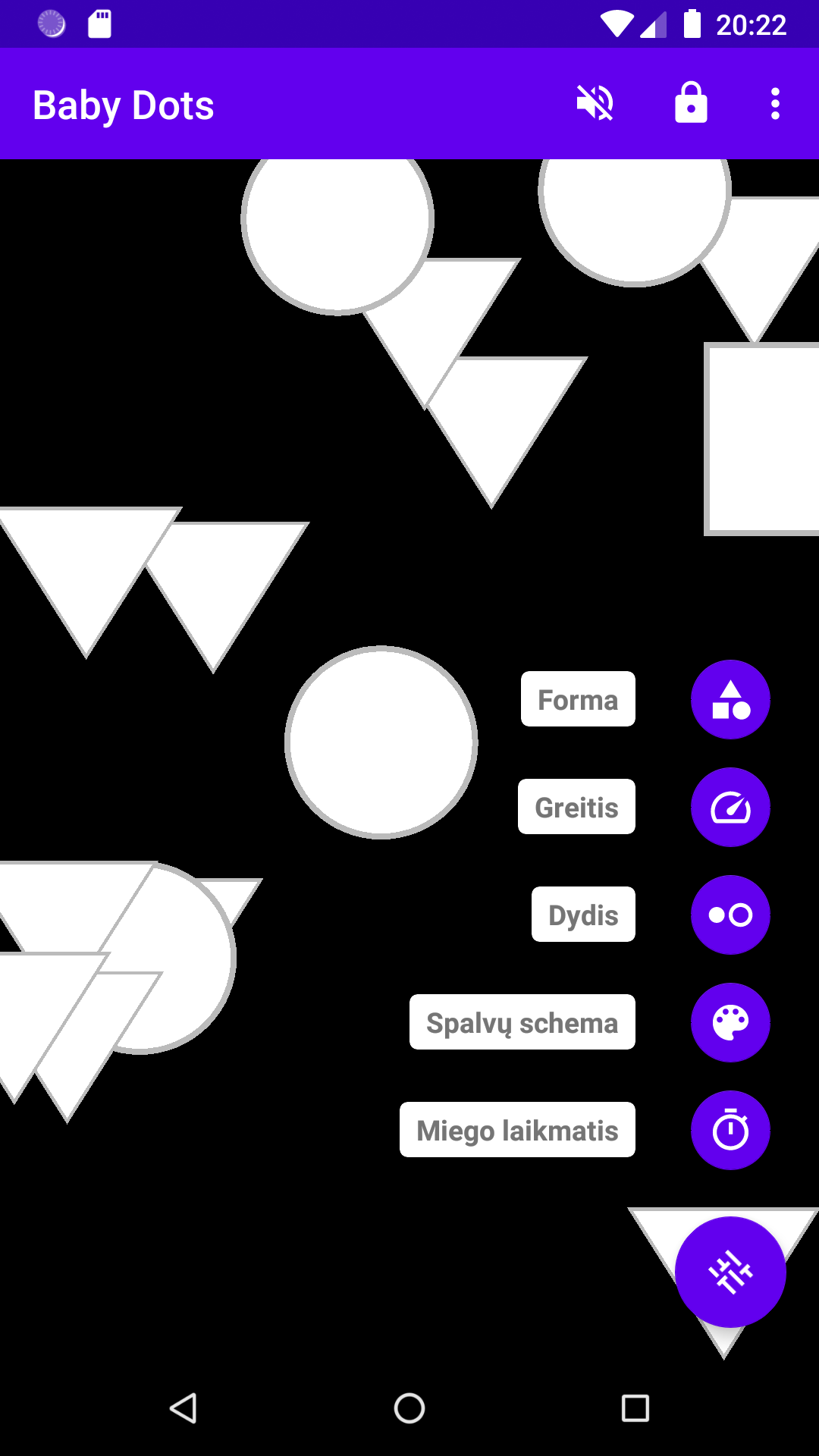Open the Greitis speed button
Image resolution: width=819 pixels, height=1456 pixels.
click(730, 807)
